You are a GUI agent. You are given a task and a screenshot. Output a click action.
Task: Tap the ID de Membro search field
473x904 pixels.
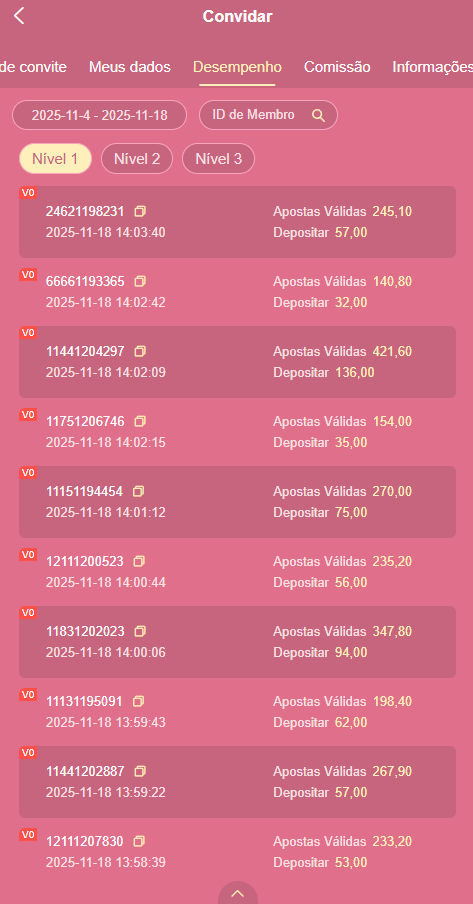[x=268, y=115]
